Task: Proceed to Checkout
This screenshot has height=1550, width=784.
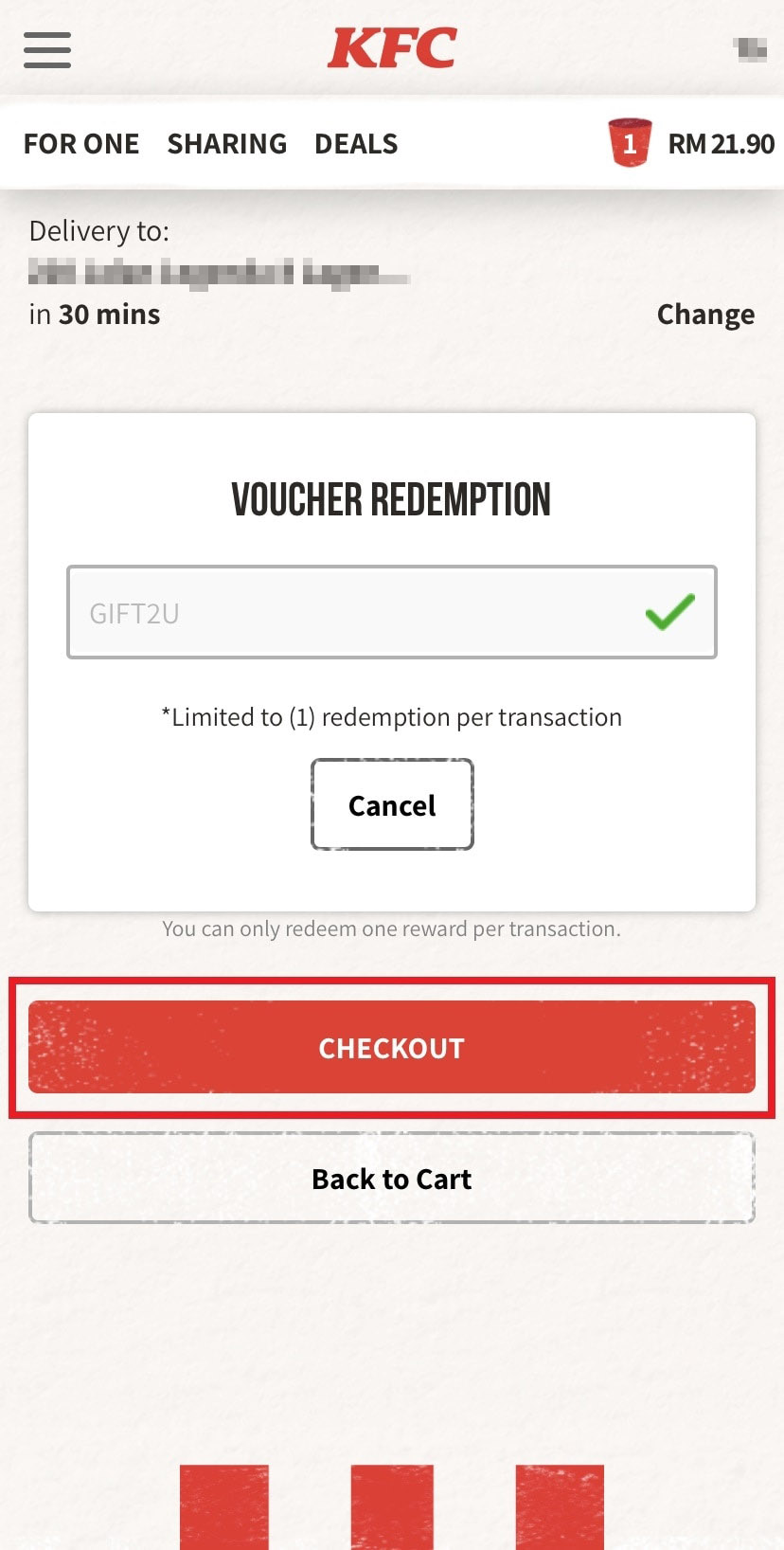Action: pos(392,1048)
